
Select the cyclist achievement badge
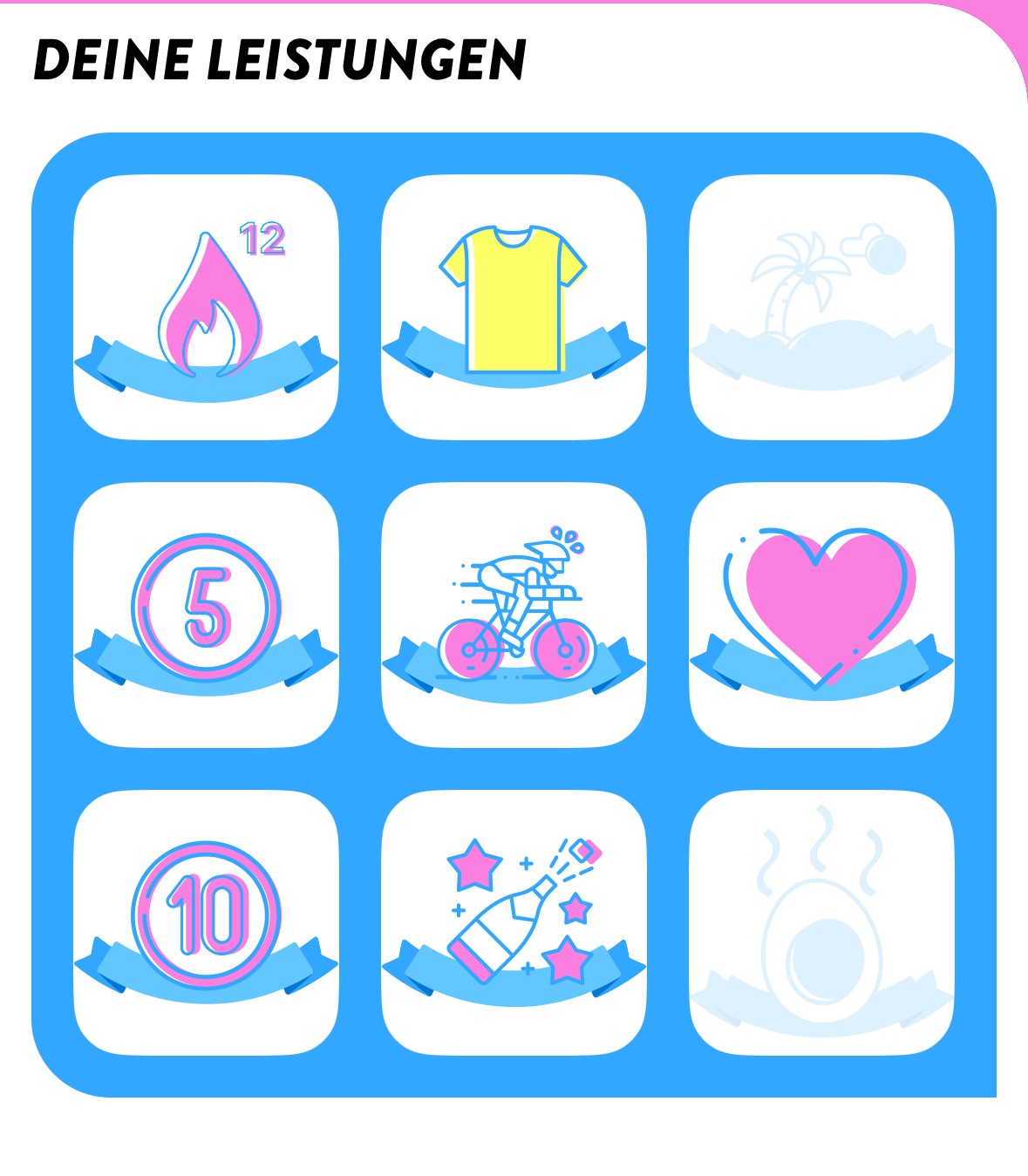514,615
